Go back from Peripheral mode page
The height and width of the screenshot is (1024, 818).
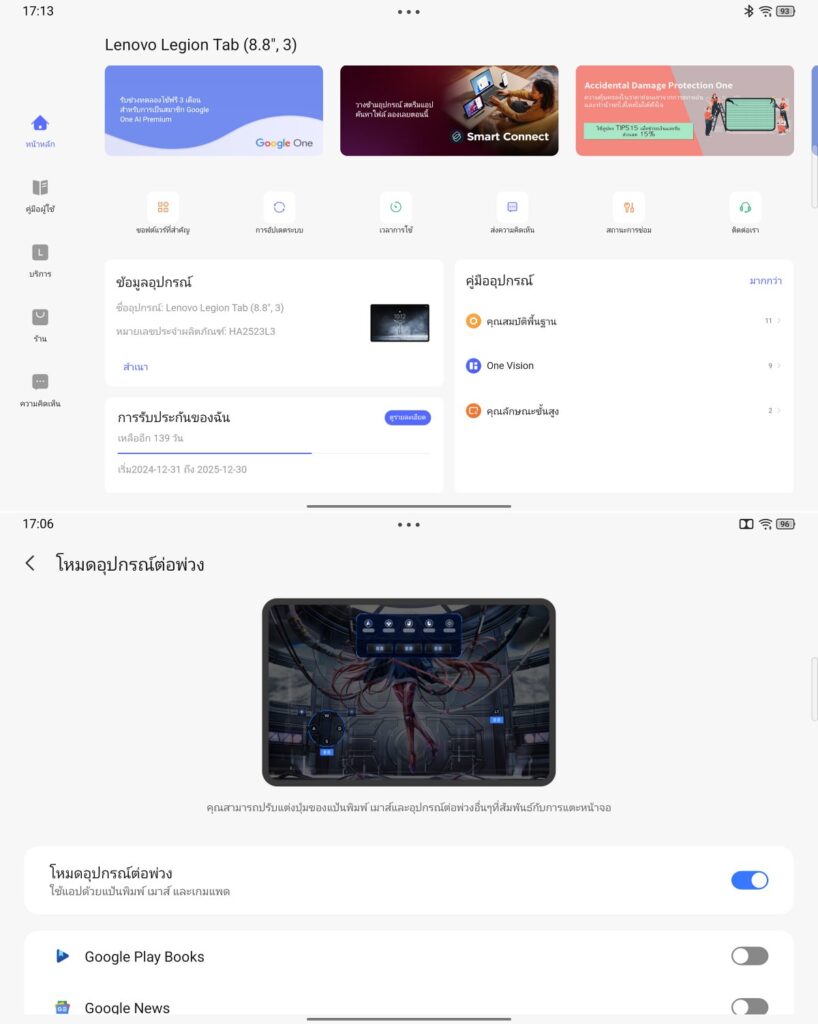point(30,564)
